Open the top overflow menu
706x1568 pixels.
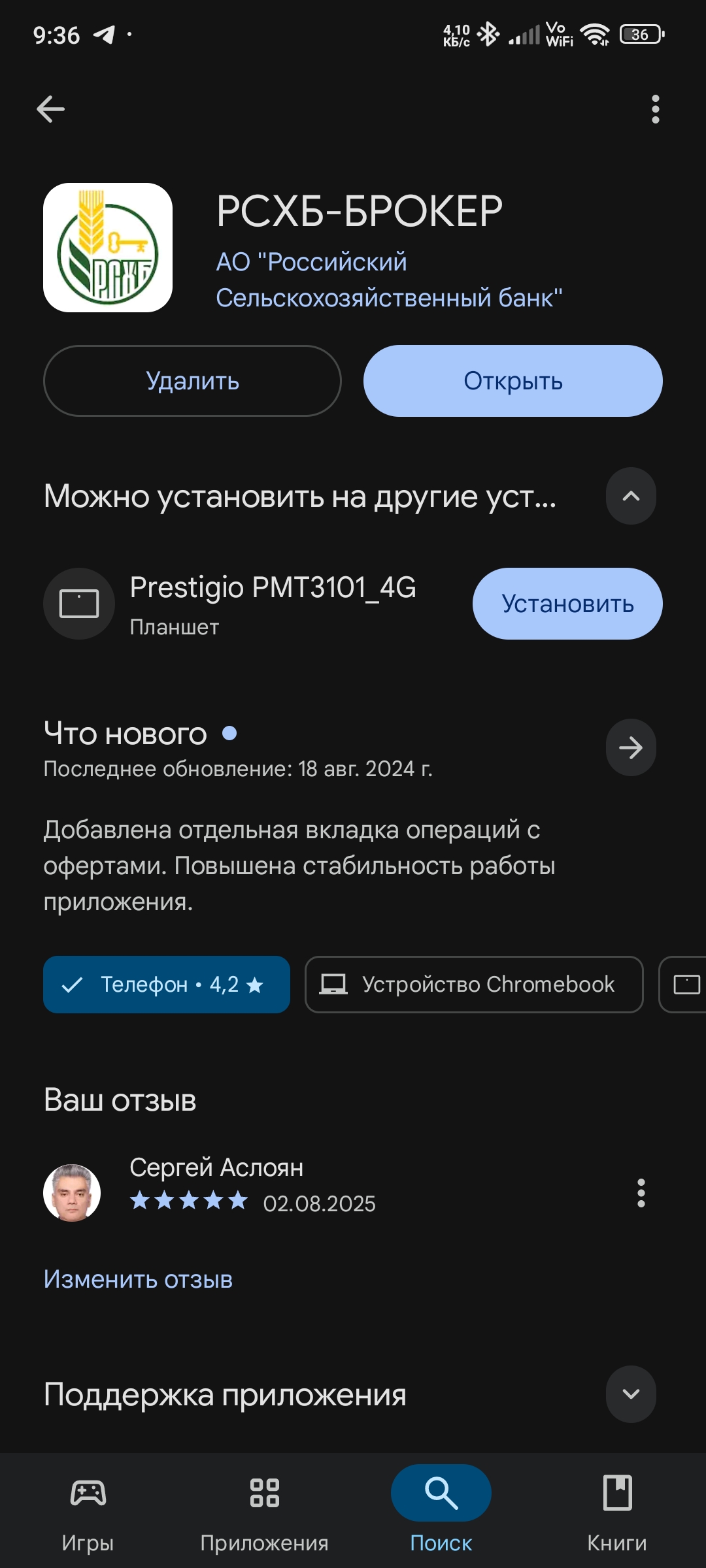click(x=655, y=109)
